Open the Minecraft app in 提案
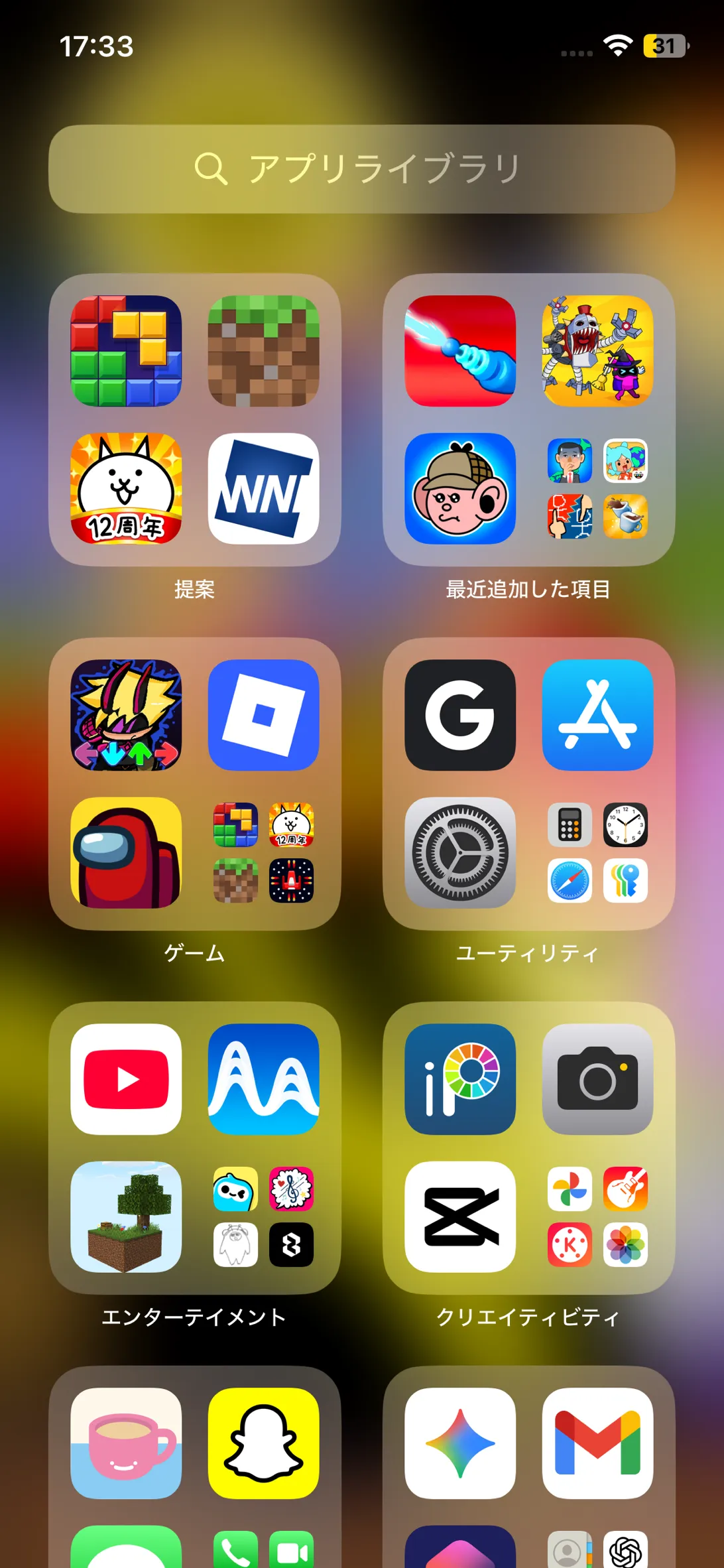724x1568 pixels. pyautogui.click(x=263, y=351)
